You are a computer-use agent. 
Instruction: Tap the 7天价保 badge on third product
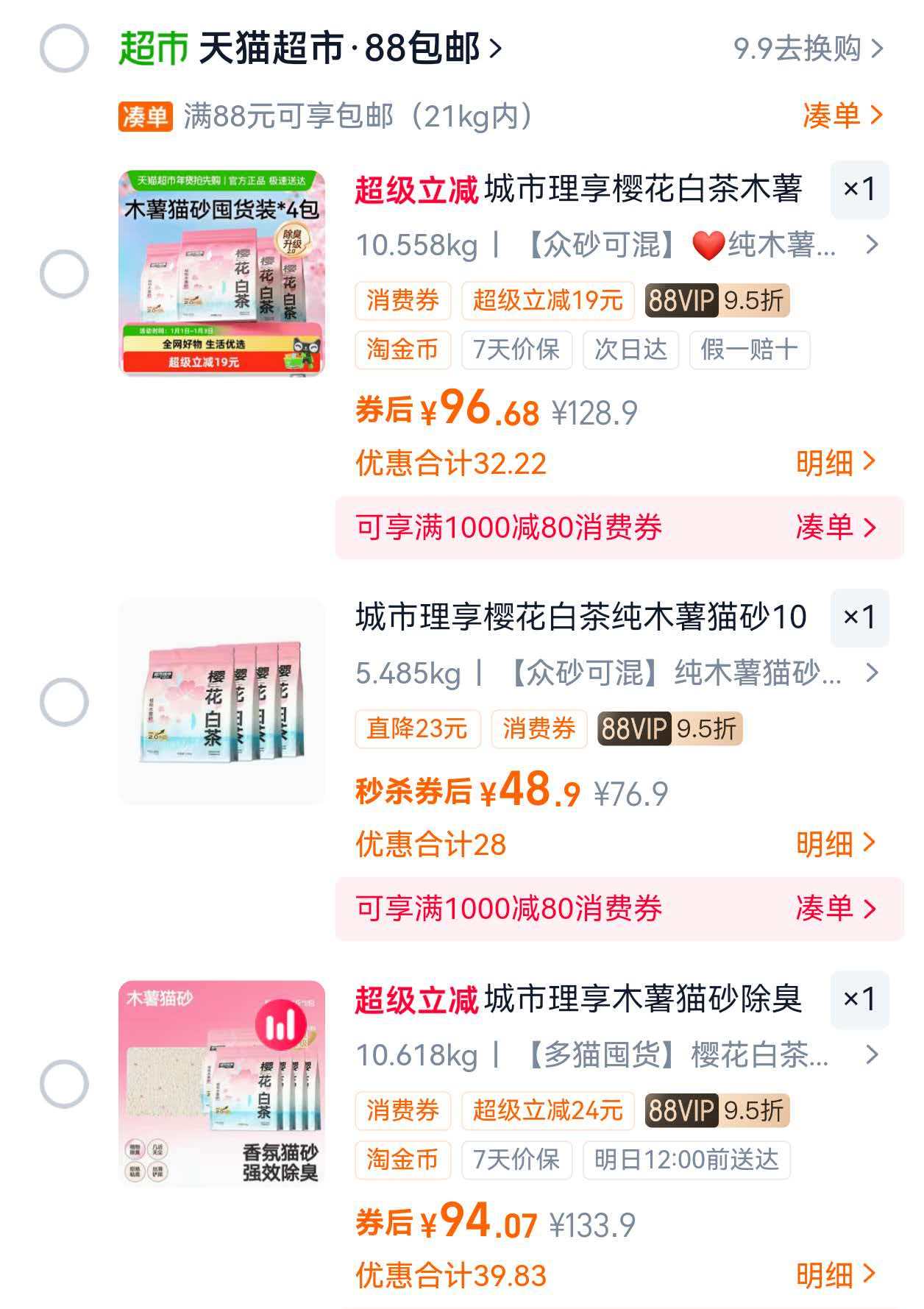click(x=517, y=1160)
